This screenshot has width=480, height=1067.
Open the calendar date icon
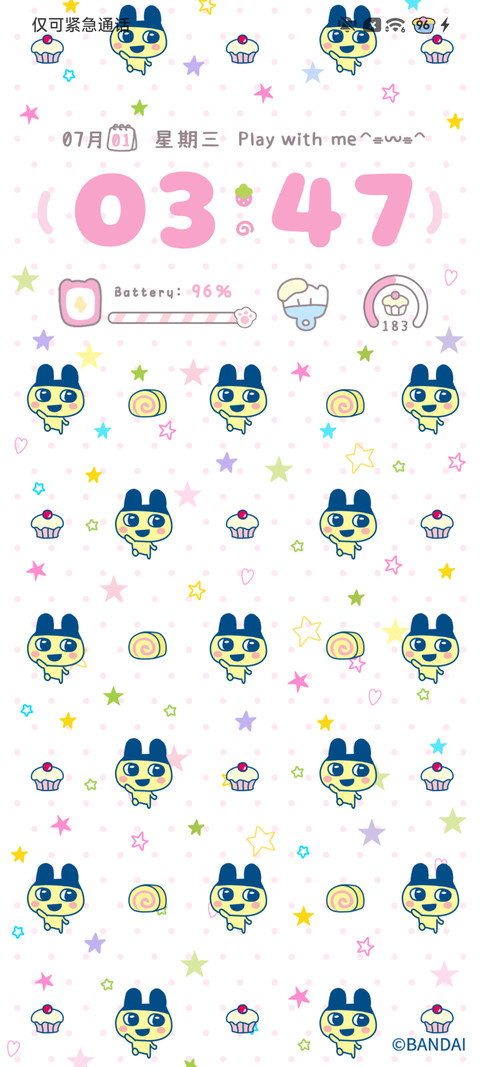(x=123, y=138)
